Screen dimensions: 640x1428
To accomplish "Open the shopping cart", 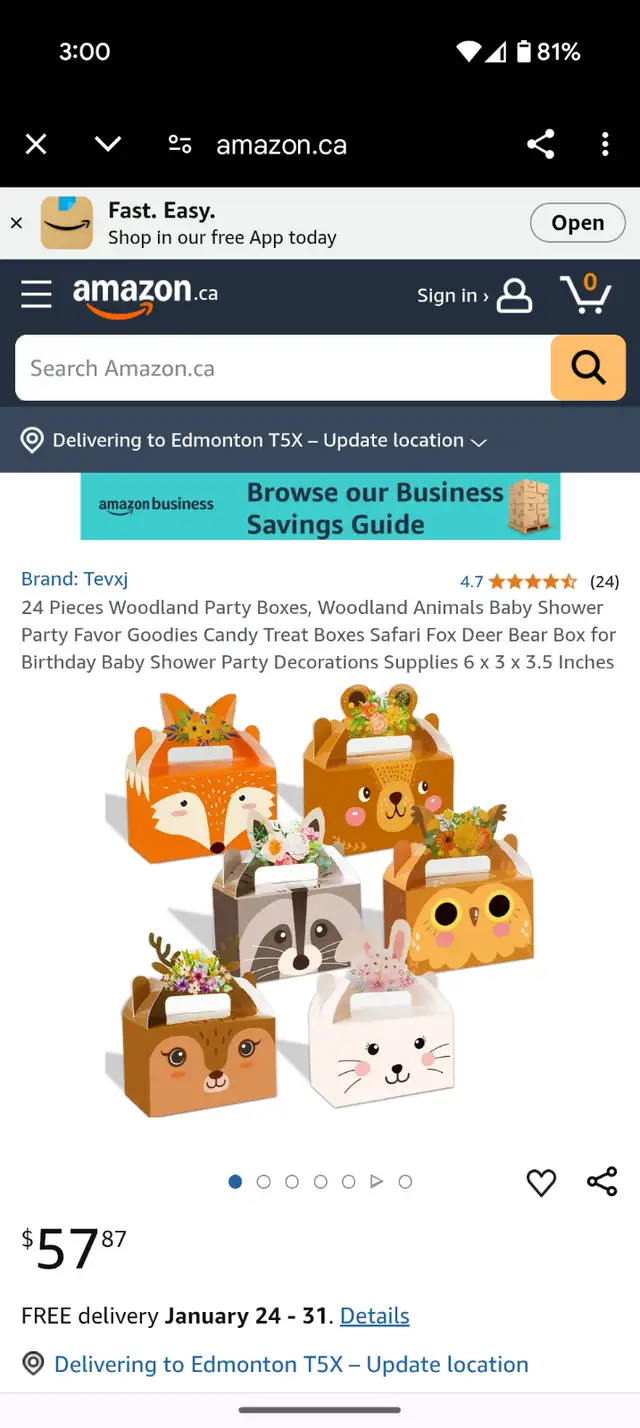I will (586, 294).
